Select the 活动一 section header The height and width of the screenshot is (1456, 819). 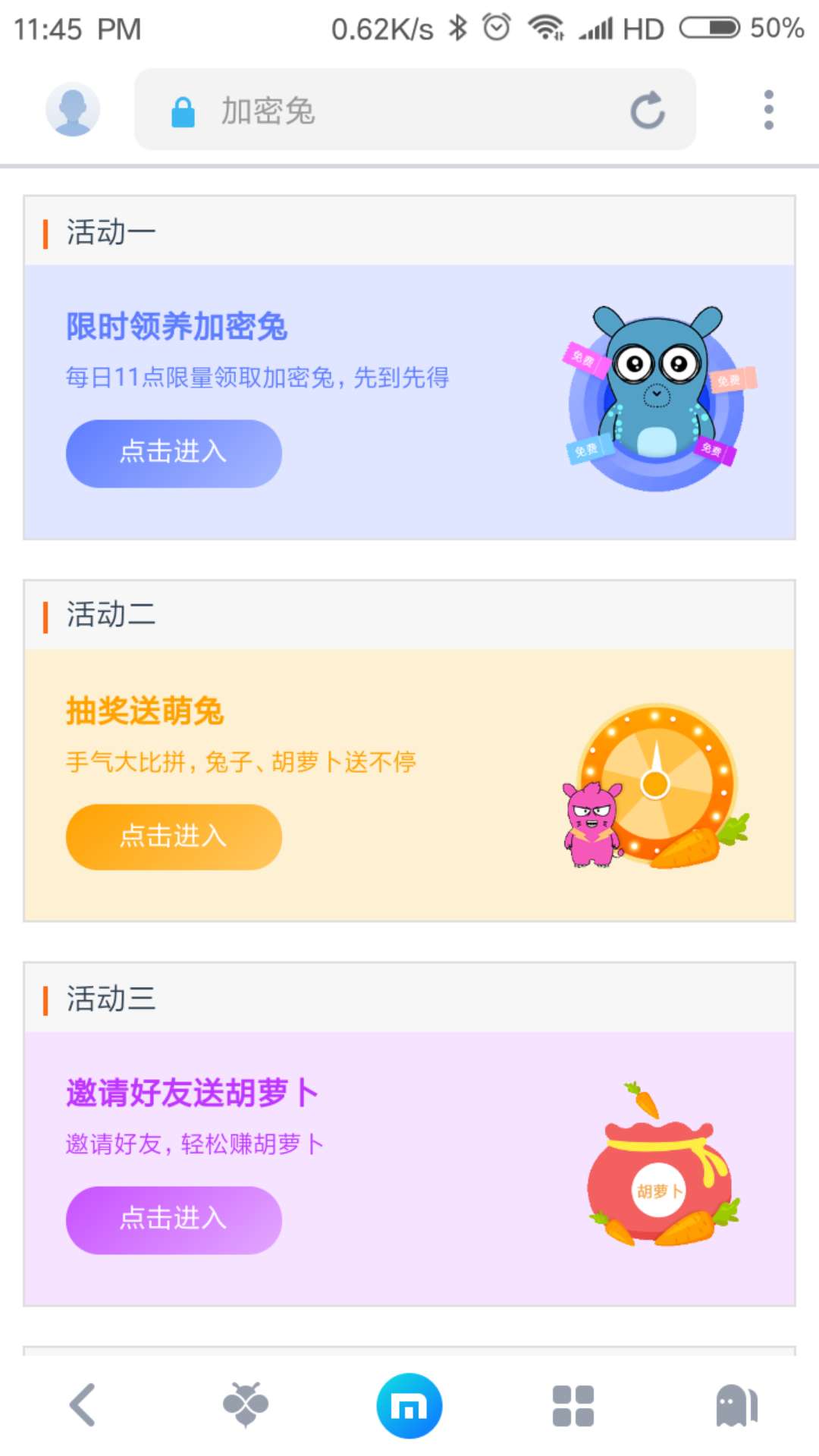pyautogui.click(x=111, y=230)
